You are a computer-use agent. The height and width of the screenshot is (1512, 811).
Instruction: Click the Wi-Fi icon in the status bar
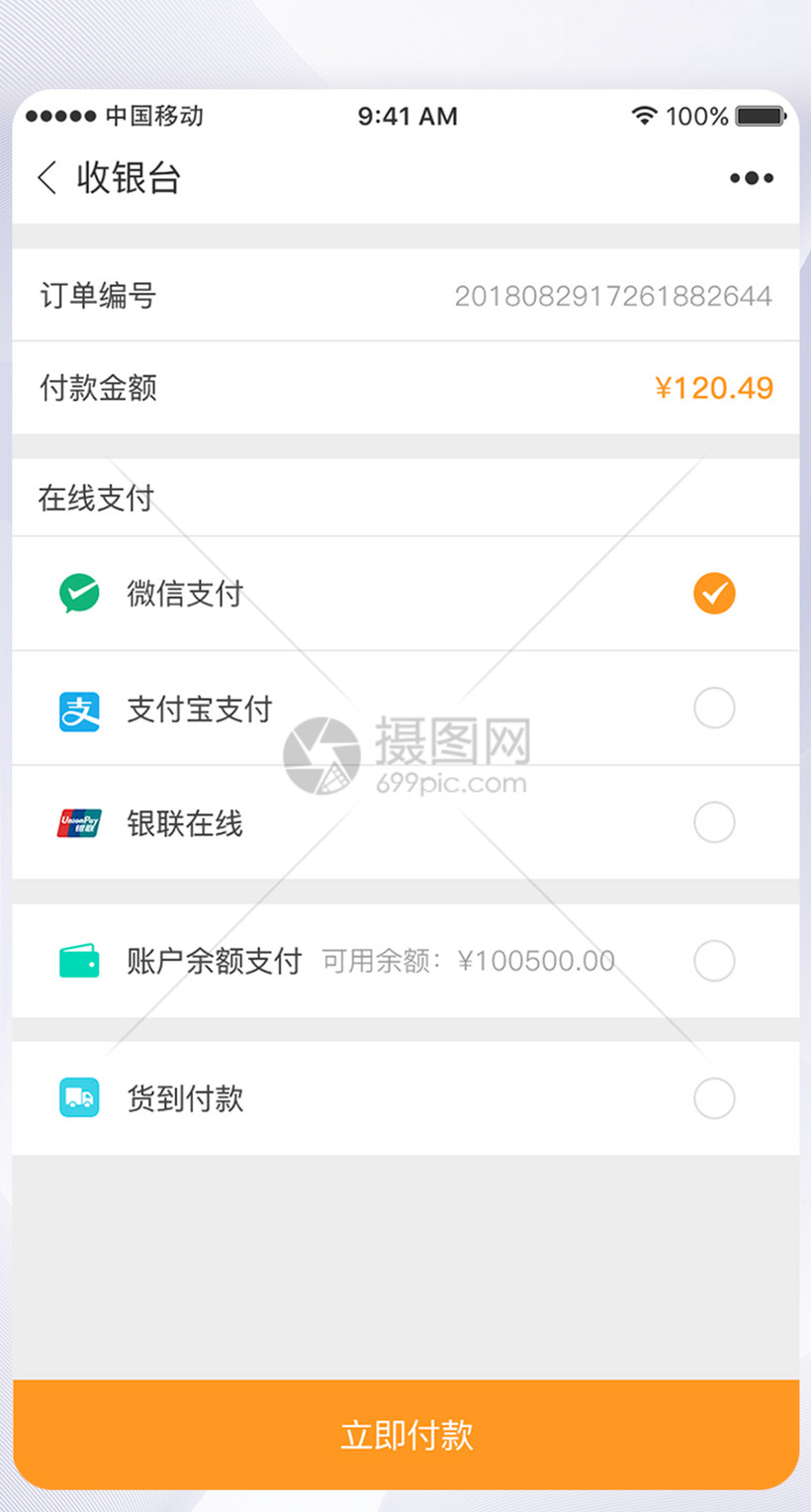[x=644, y=116]
